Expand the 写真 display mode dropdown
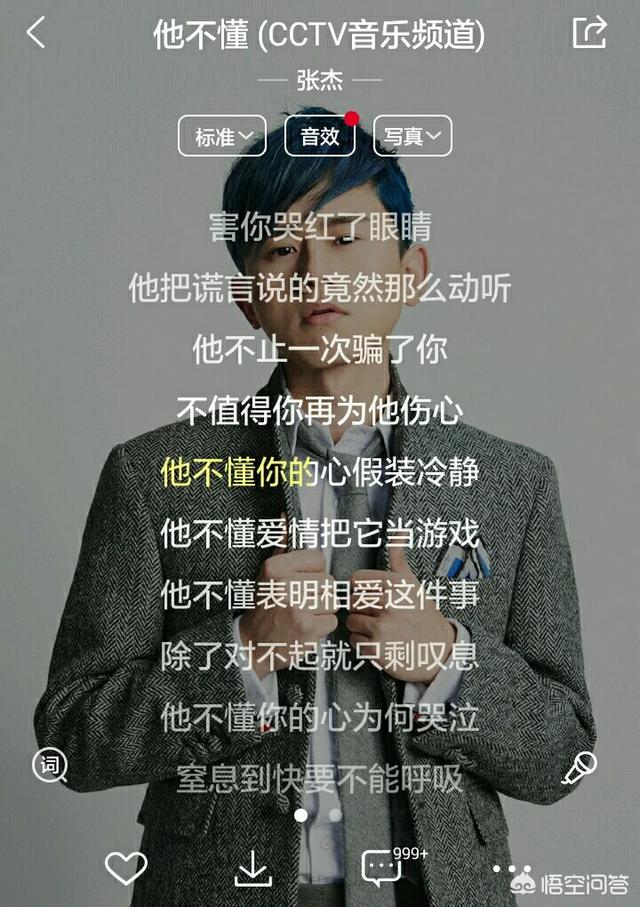The image size is (640, 907). pos(412,136)
